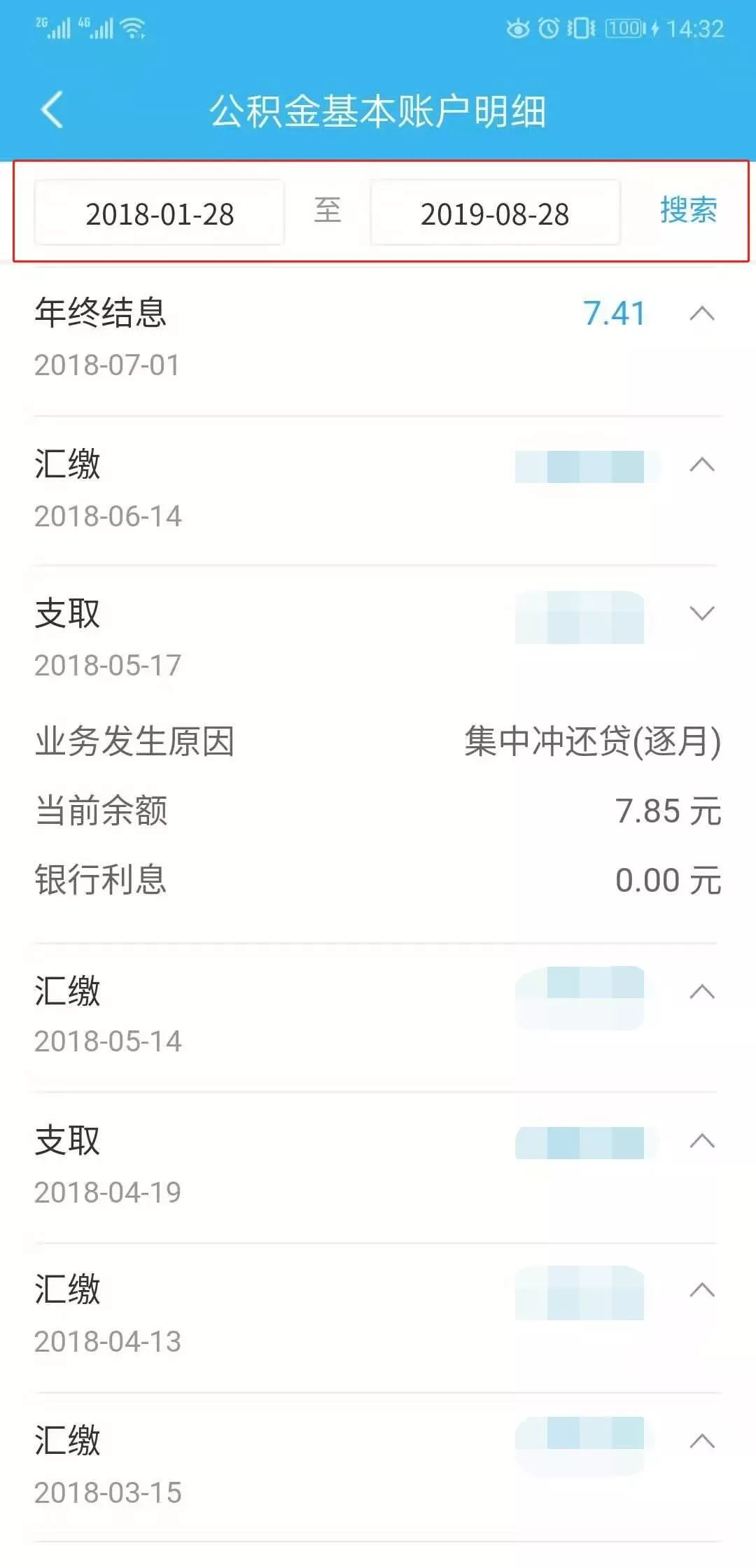This screenshot has height=1568, width=756.
Task: Collapse the 支取 2018-05-17 record details
Action: click(701, 613)
